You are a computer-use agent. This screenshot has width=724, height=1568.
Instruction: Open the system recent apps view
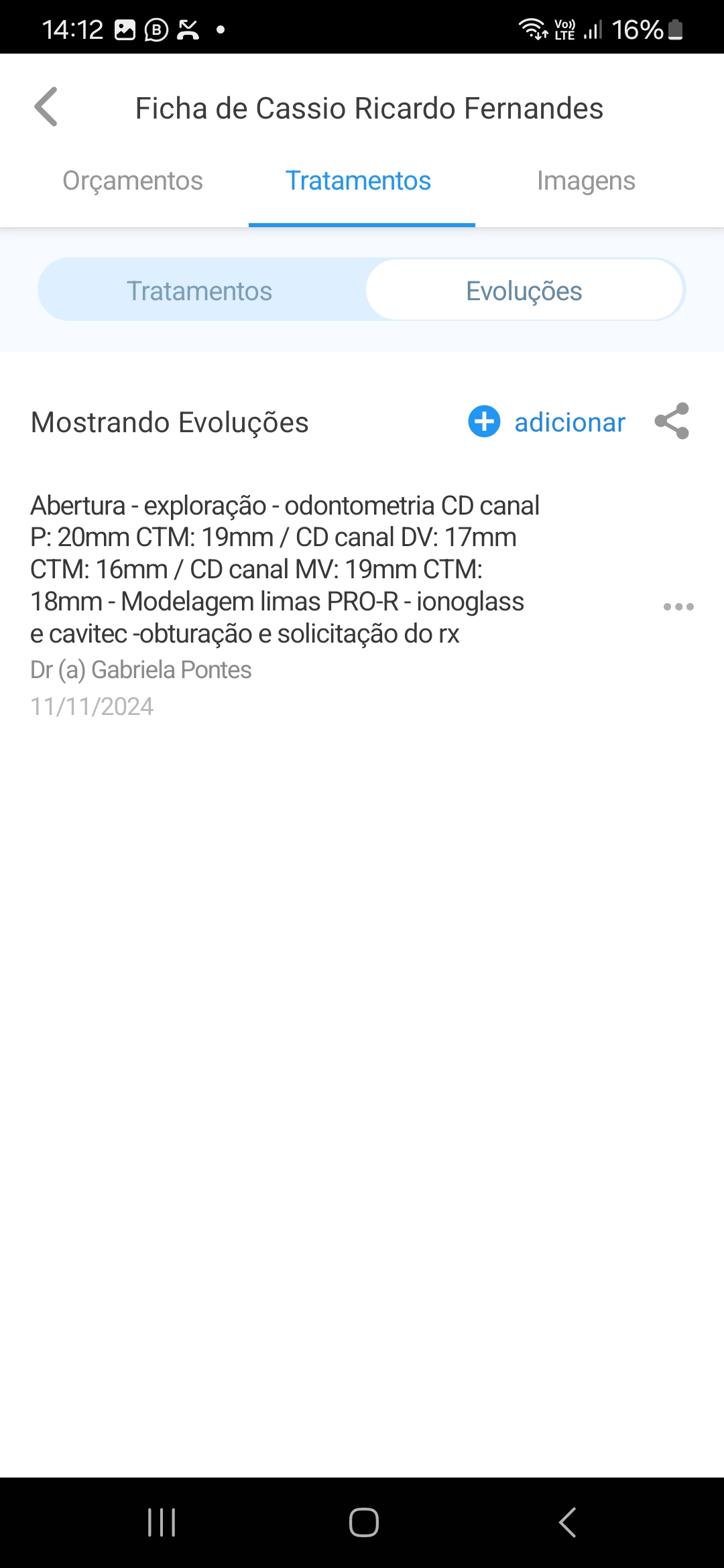click(x=162, y=1522)
